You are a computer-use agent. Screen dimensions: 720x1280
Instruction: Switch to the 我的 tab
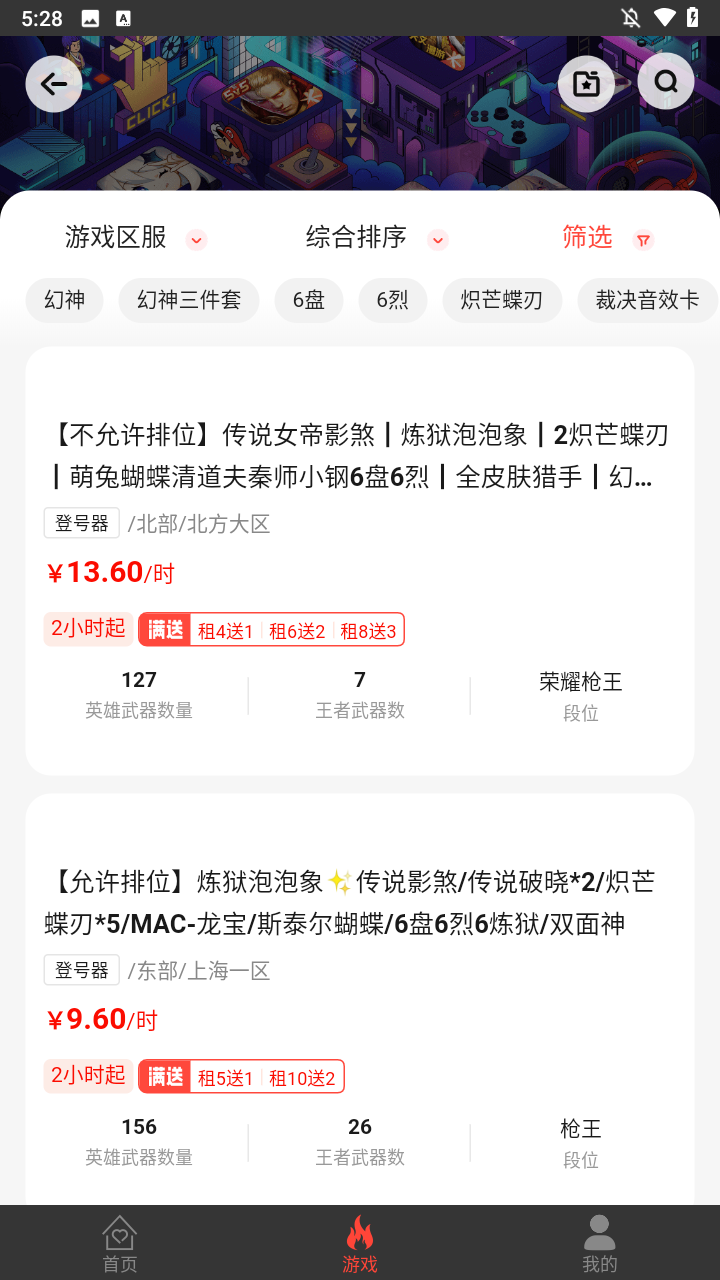(600, 1243)
